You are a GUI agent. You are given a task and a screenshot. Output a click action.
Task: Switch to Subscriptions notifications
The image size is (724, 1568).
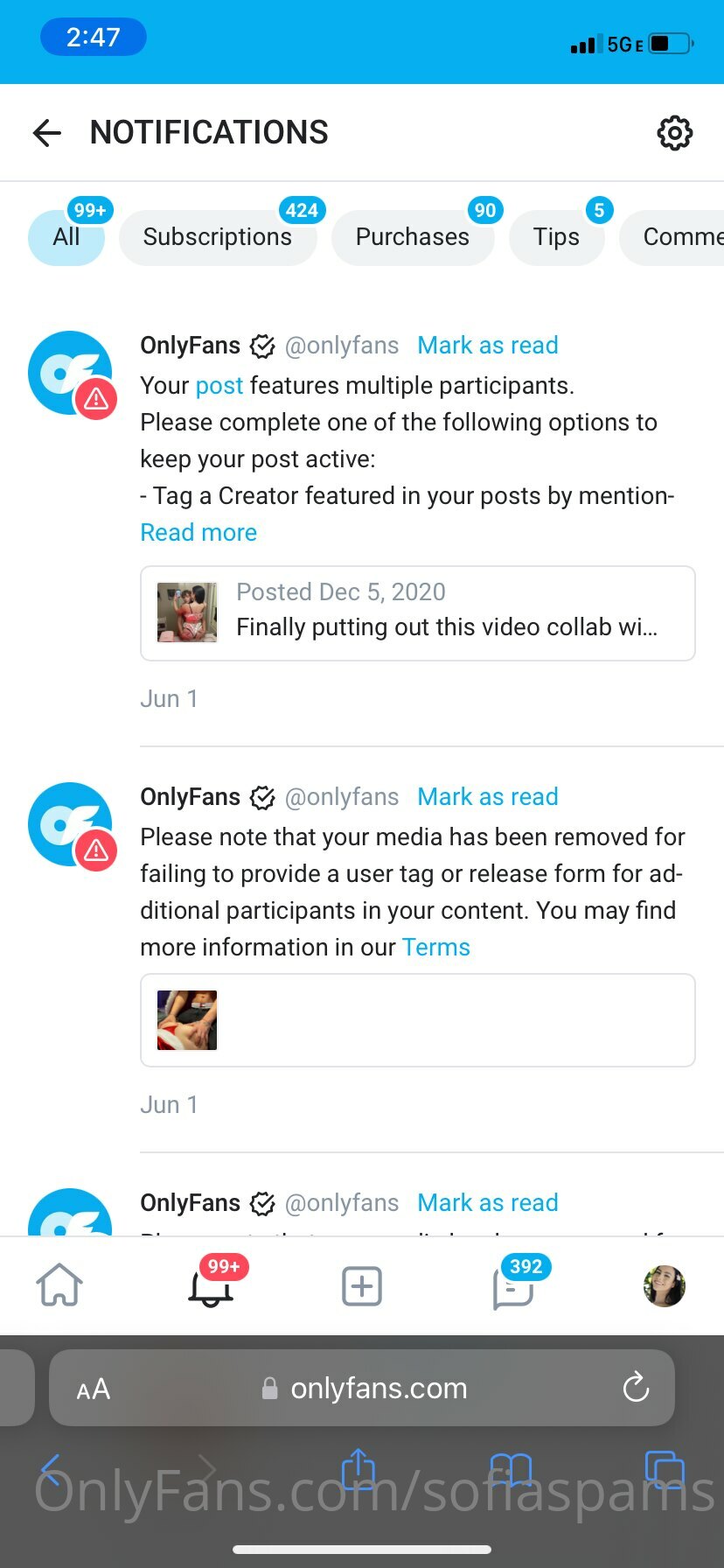(x=217, y=237)
